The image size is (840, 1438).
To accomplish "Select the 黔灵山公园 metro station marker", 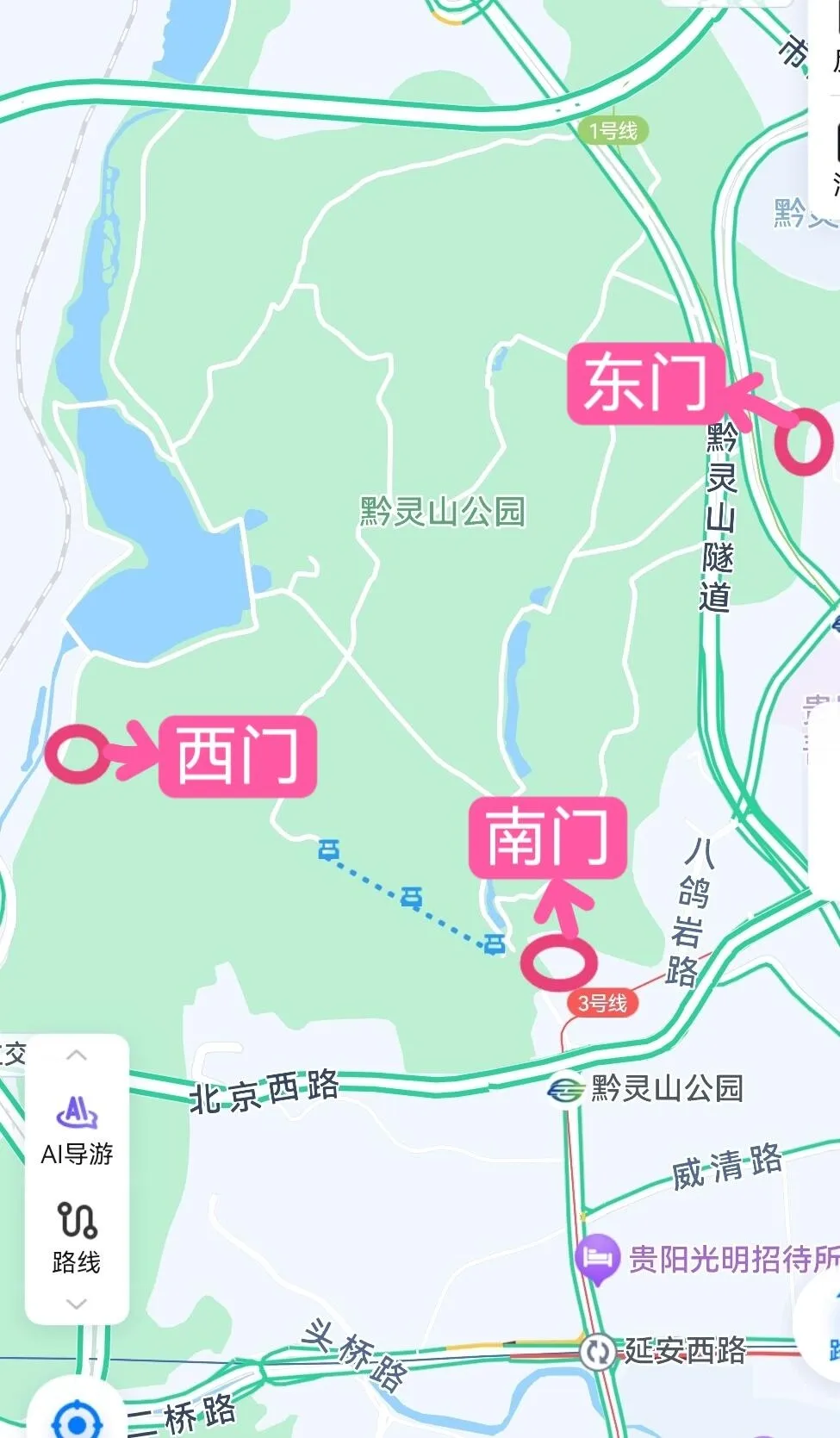I will [565, 1089].
